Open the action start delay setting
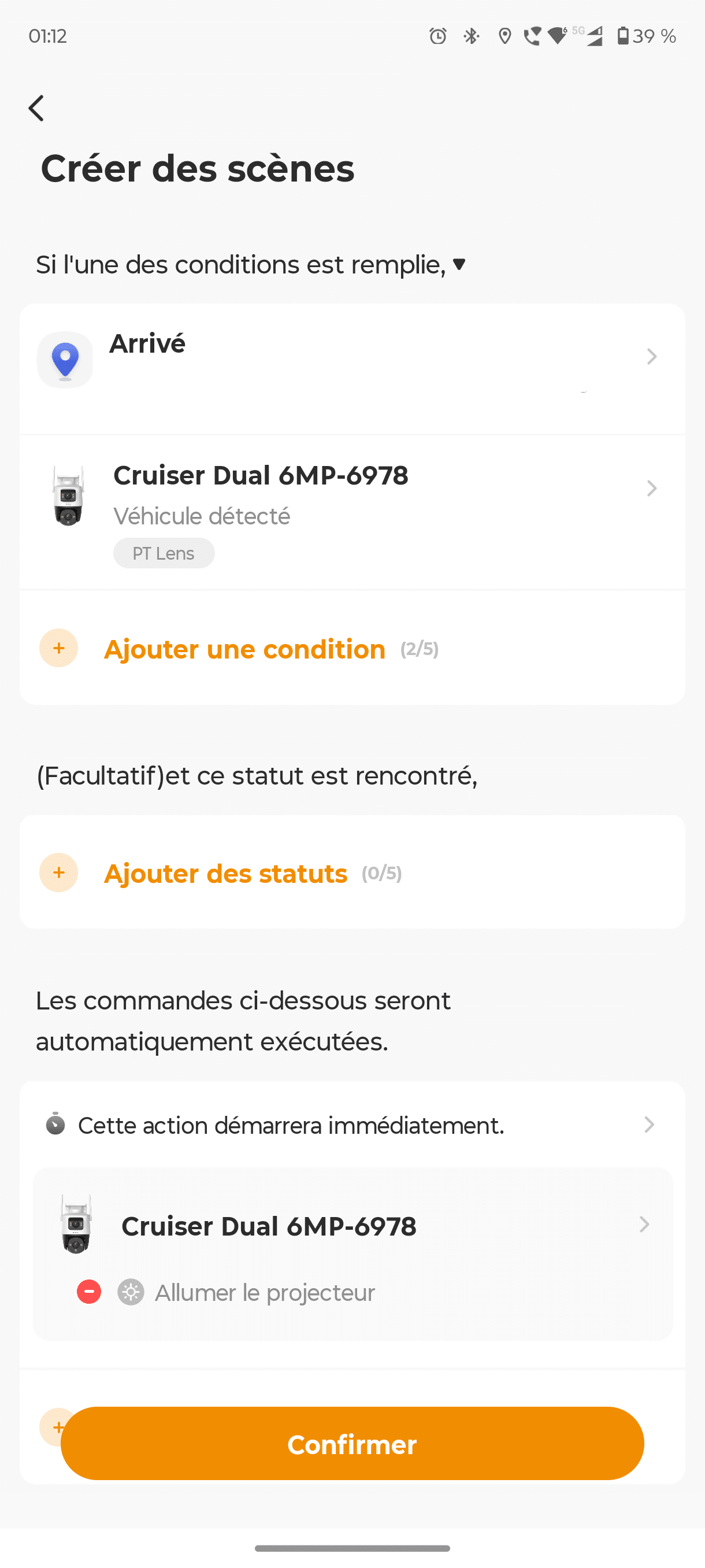 click(352, 1125)
